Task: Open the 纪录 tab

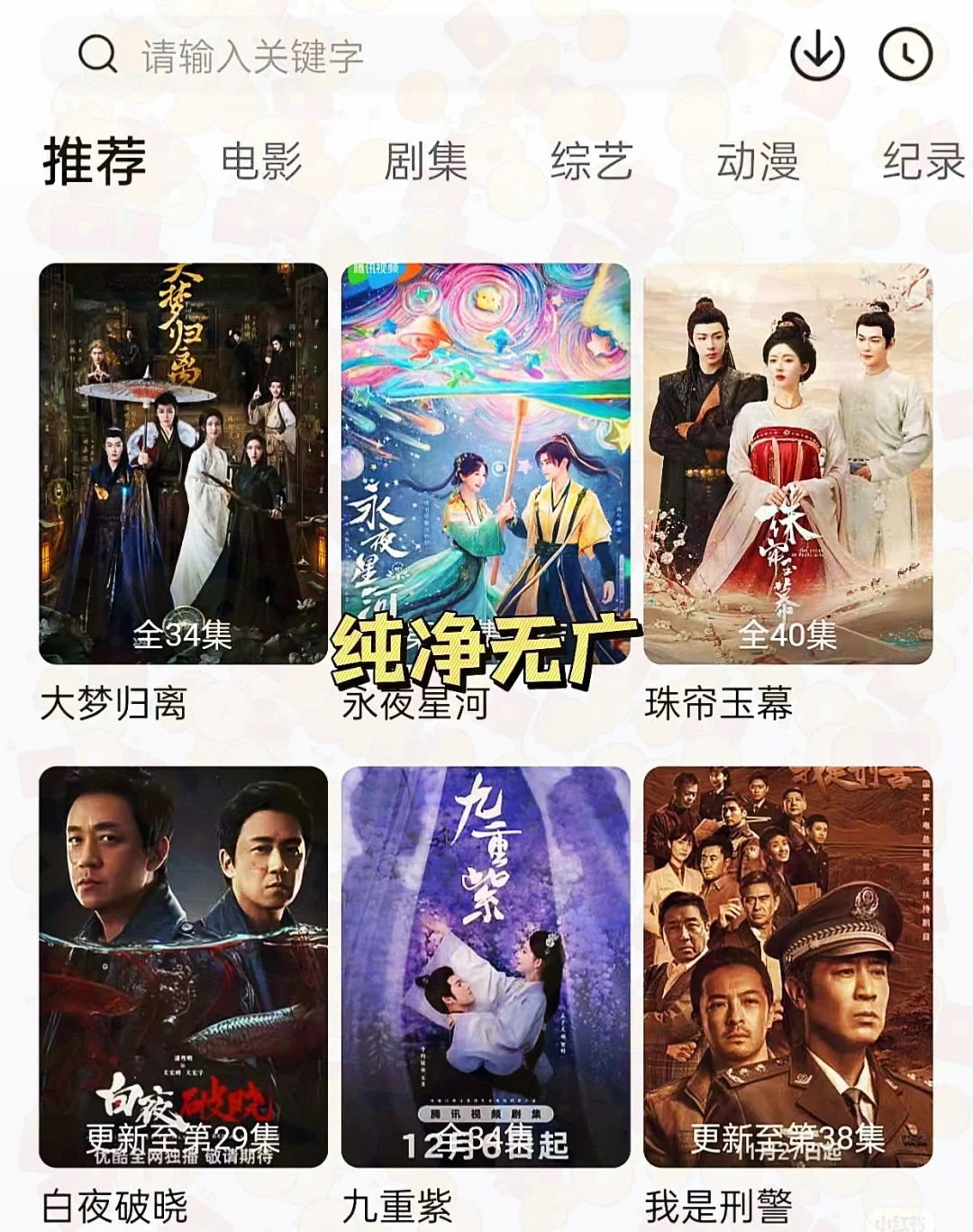Action: pos(923,162)
